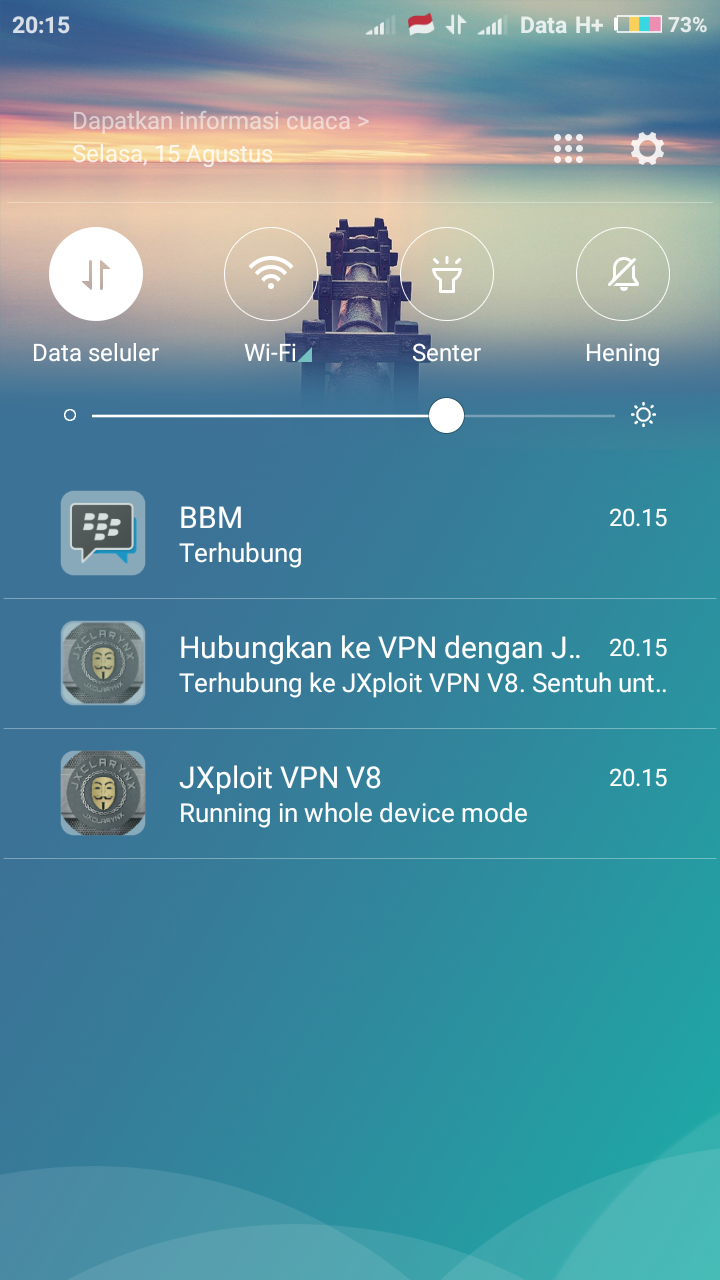Toggle the Wi-Fi quick setting
Screen dimensions: 720x1280
(x=271, y=274)
